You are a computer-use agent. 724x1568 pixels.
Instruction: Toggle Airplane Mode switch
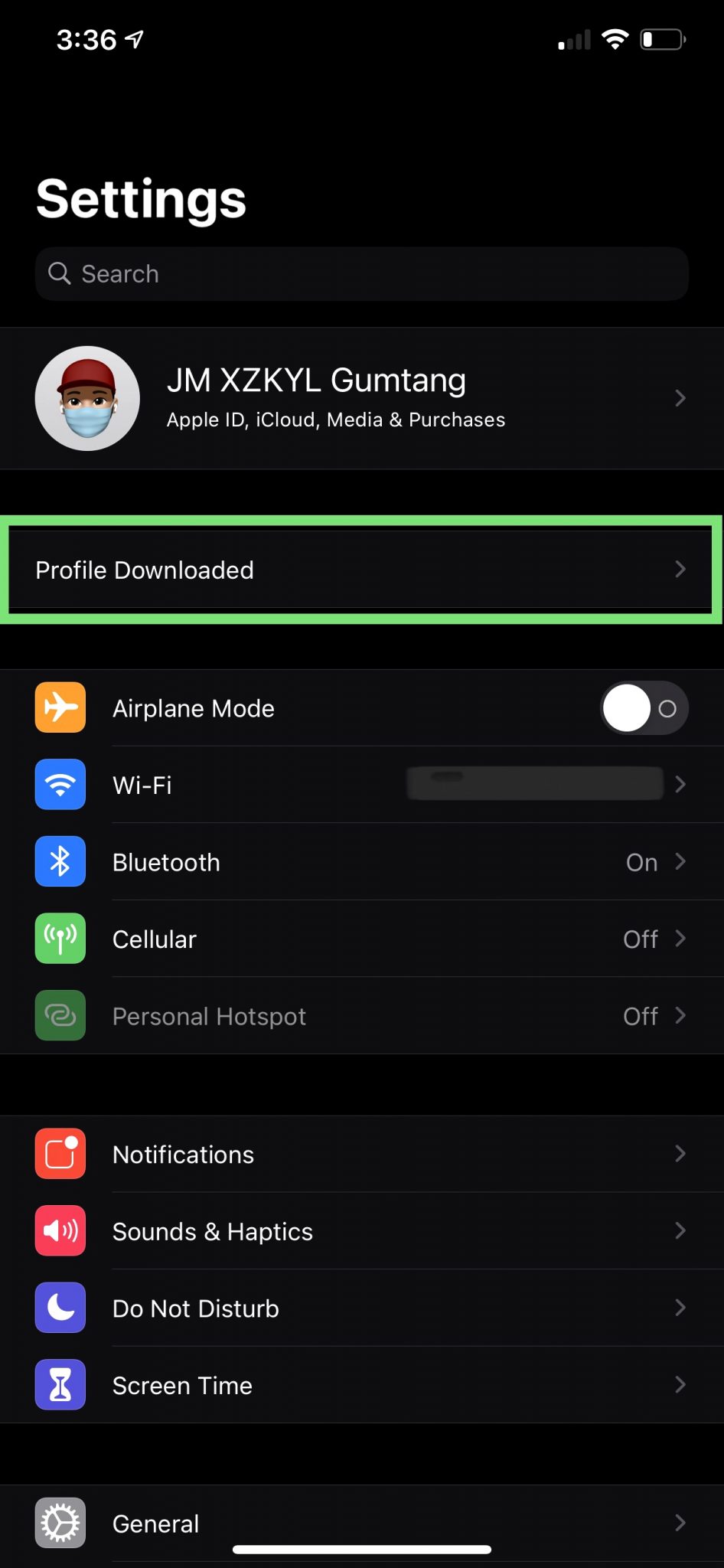pos(644,708)
